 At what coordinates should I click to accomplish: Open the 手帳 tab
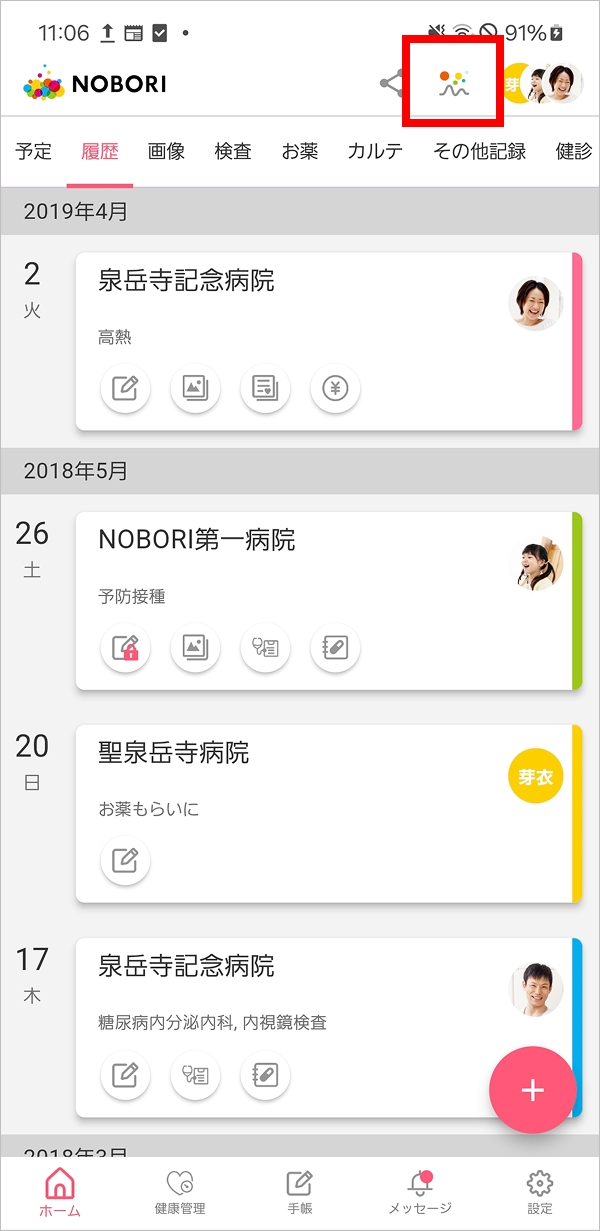click(x=300, y=1192)
